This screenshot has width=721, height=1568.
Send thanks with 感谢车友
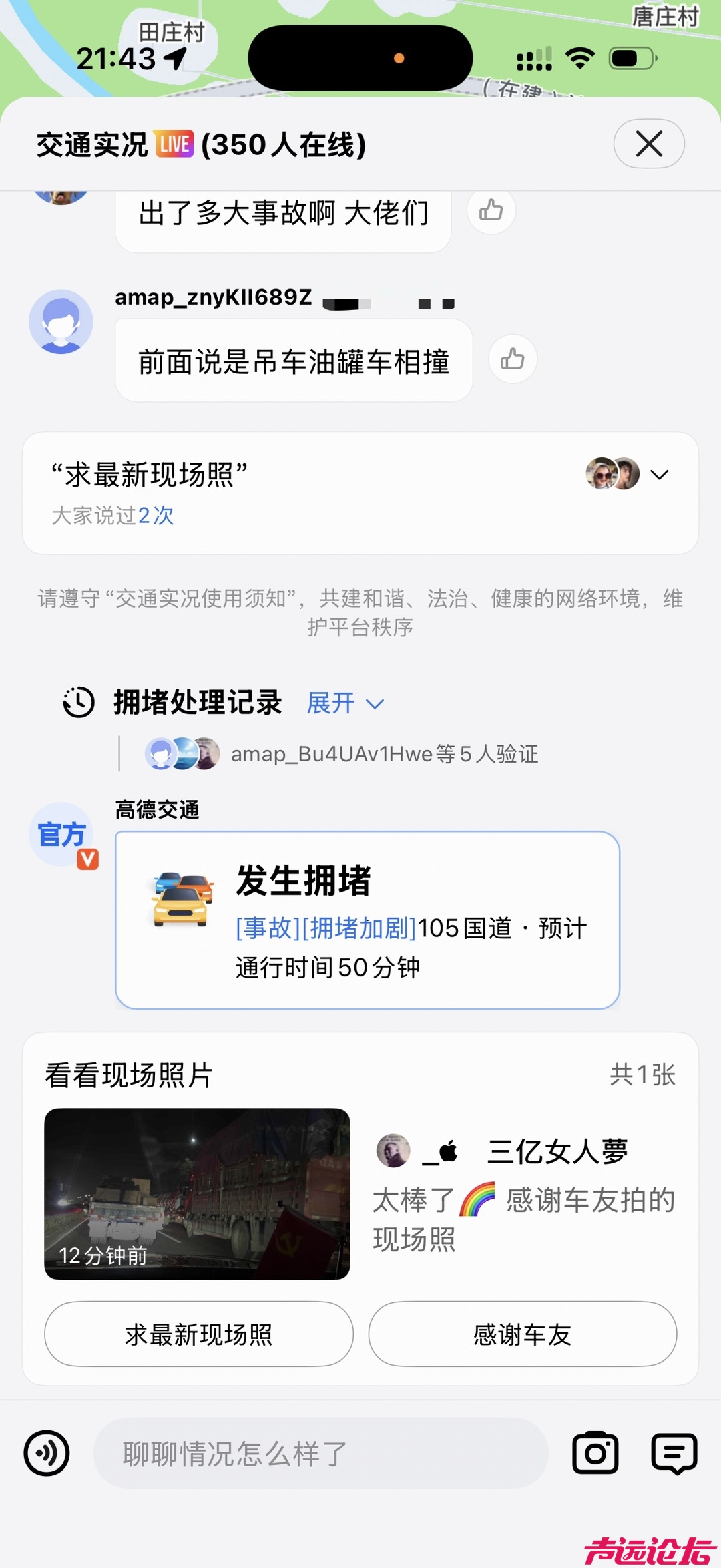tap(522, 1334)
